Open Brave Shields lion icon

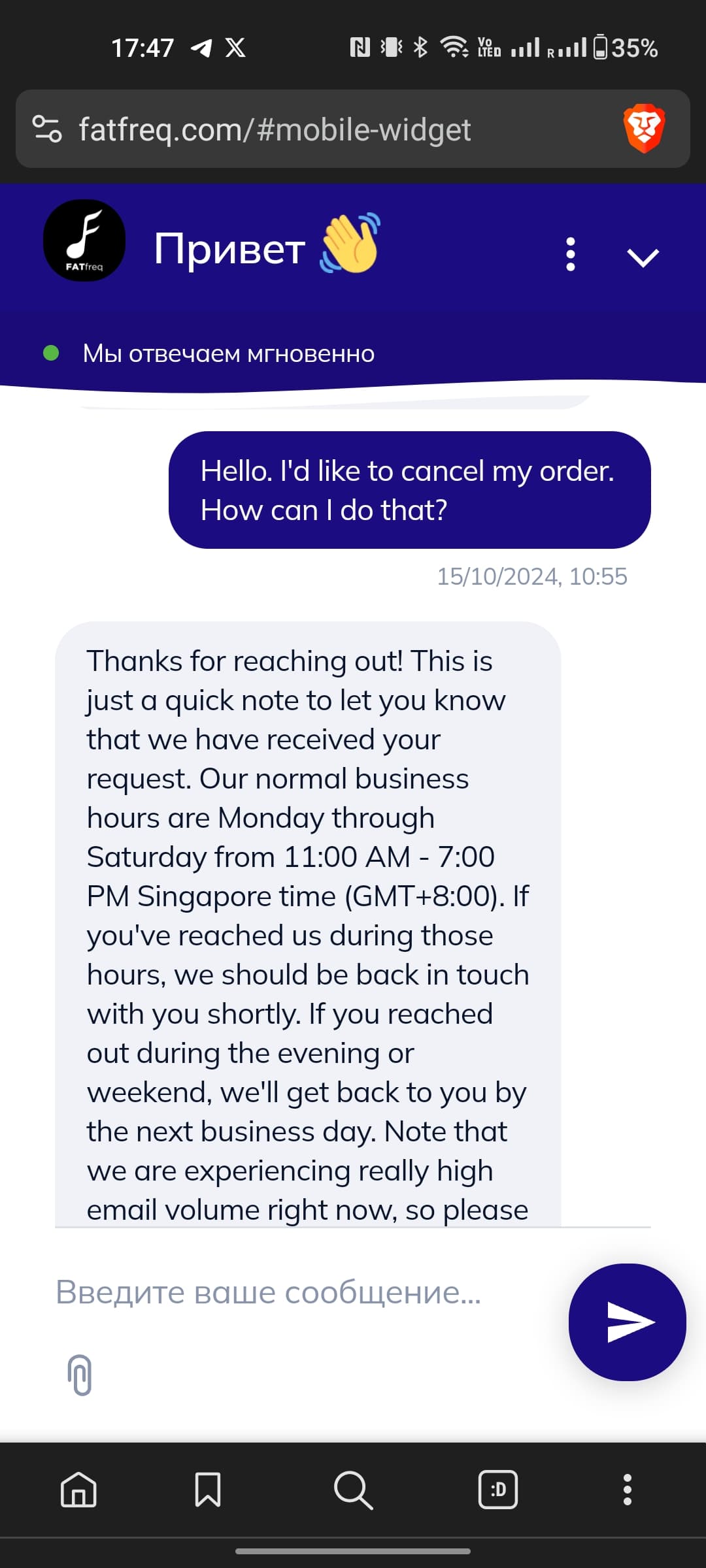tap(645, 128)
